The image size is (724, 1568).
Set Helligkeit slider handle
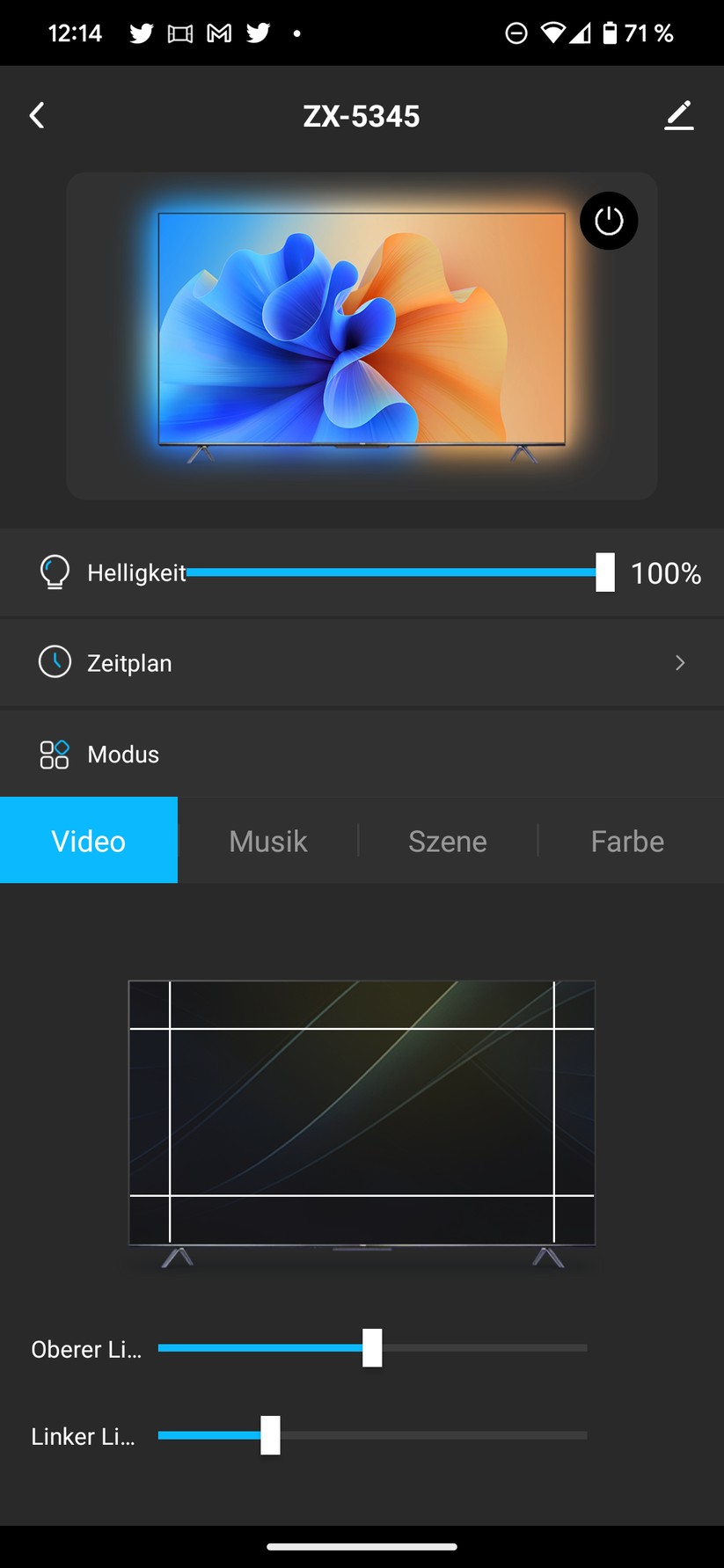(x=607, y=573)
